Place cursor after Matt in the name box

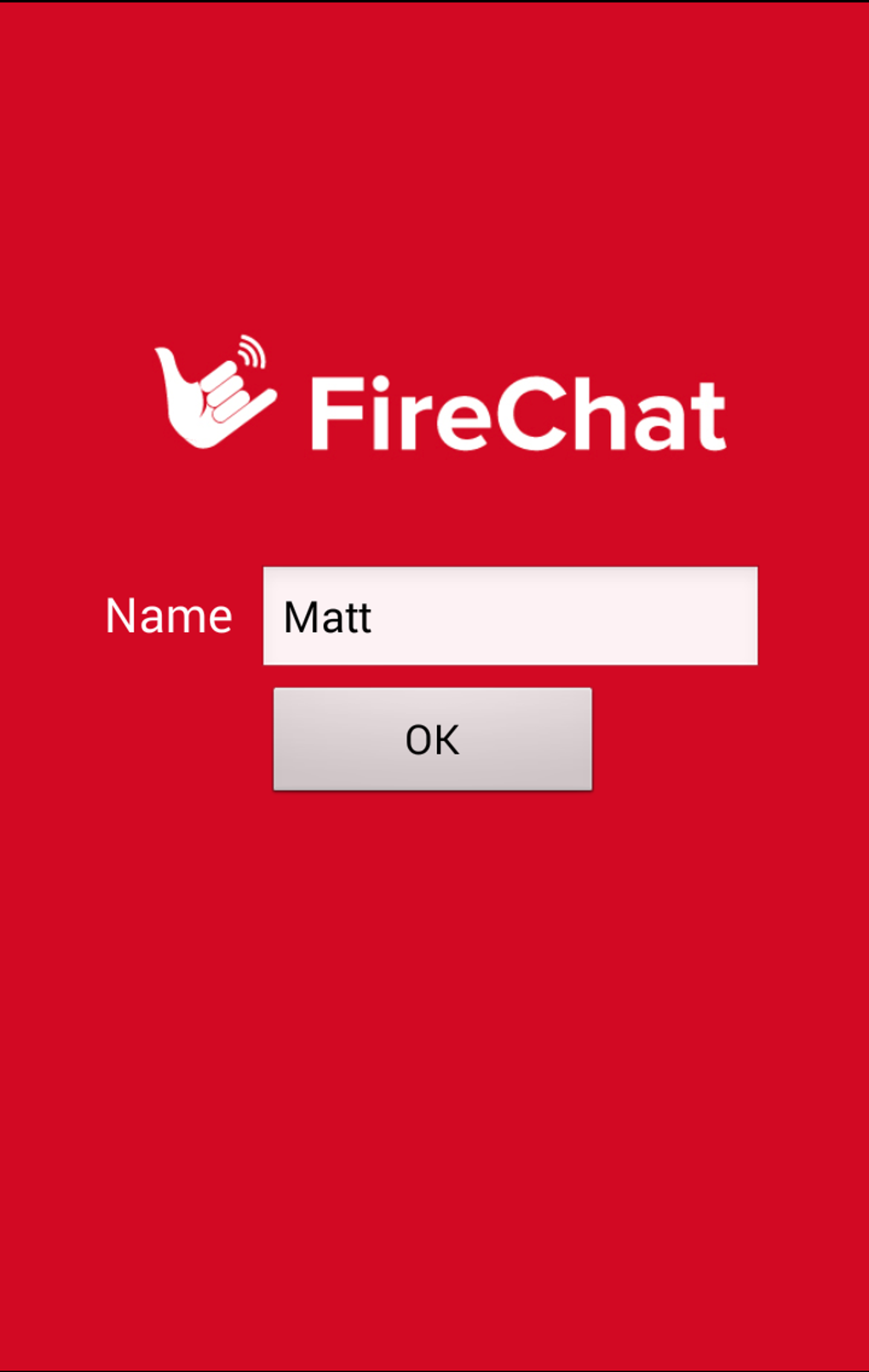[375, 618]
